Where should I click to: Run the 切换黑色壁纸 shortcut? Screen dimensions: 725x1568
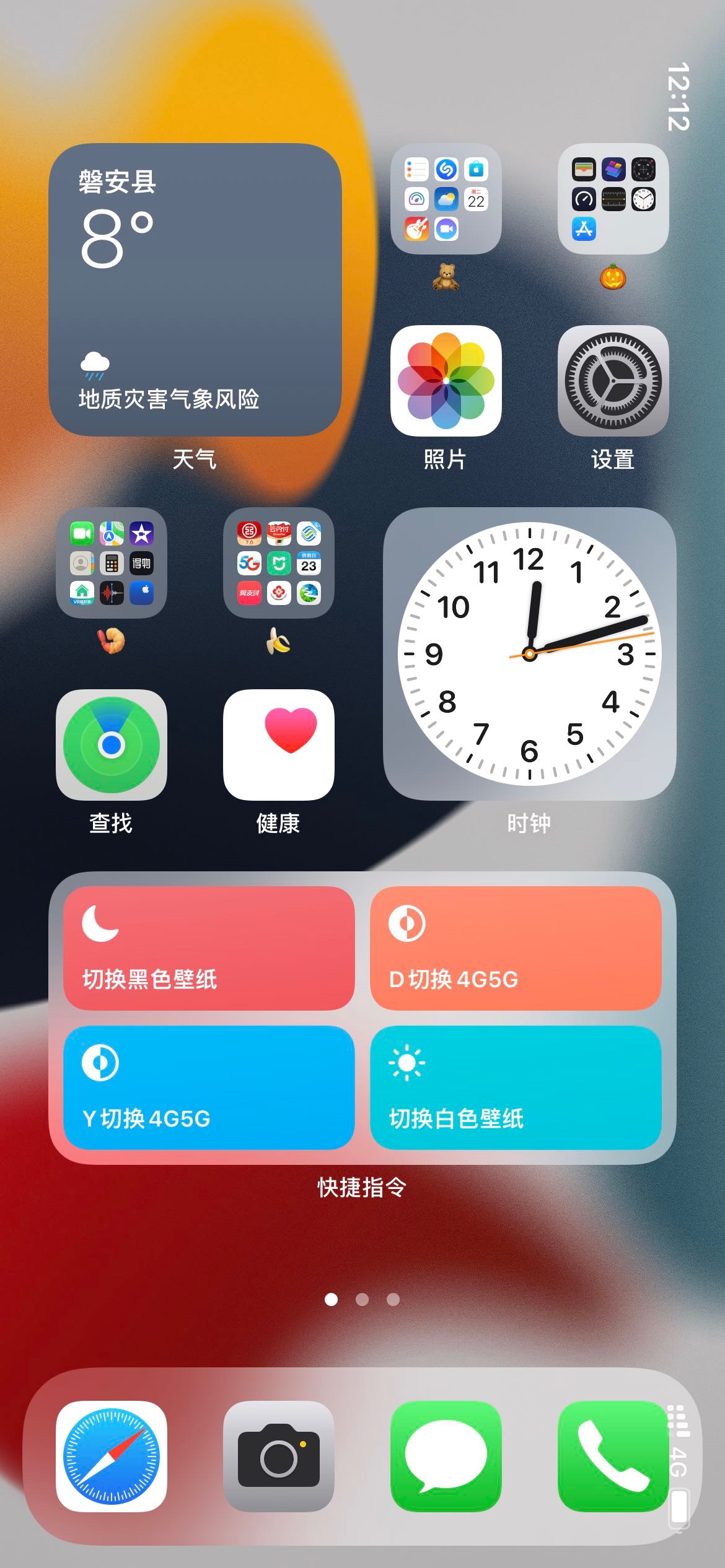209,948
